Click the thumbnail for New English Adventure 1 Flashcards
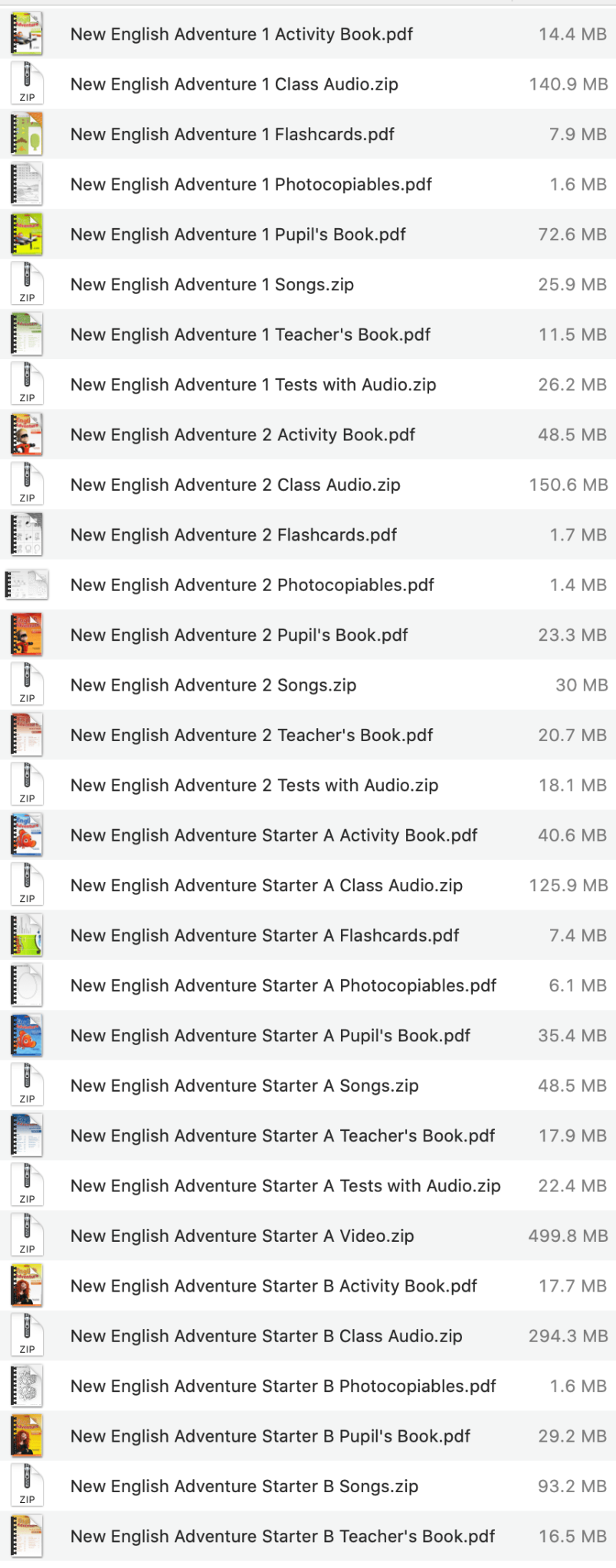 point(27,134)
